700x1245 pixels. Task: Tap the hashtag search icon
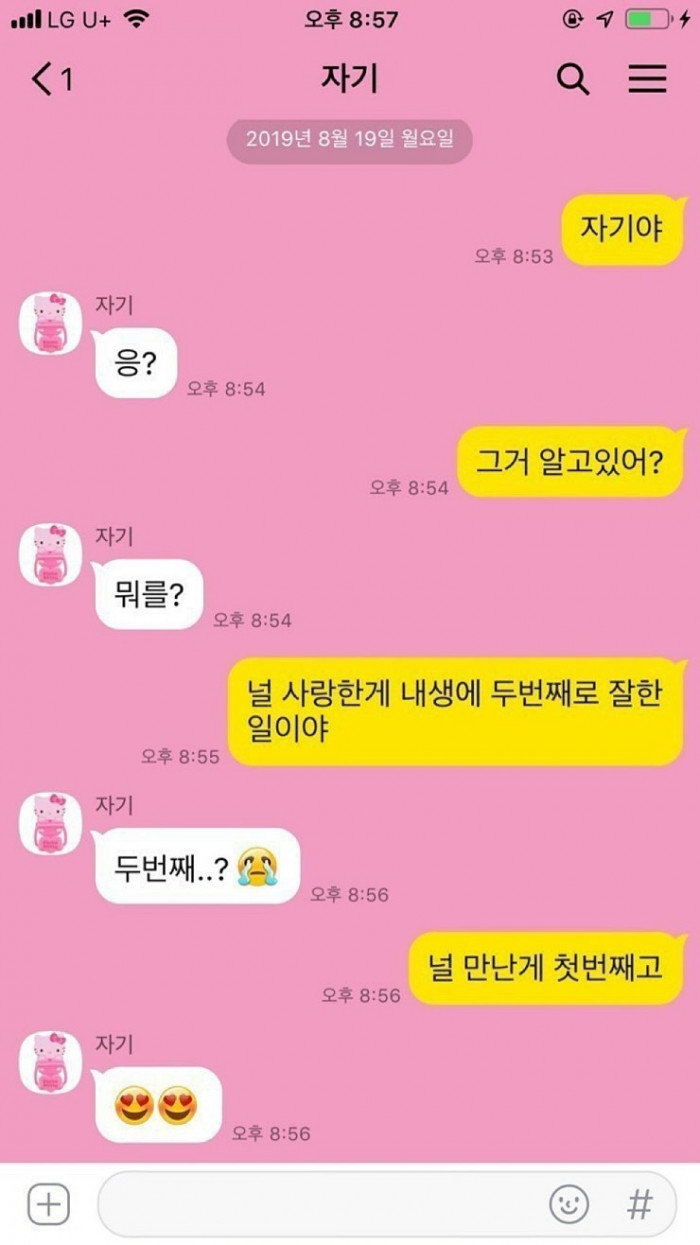tap(639, 1204)
